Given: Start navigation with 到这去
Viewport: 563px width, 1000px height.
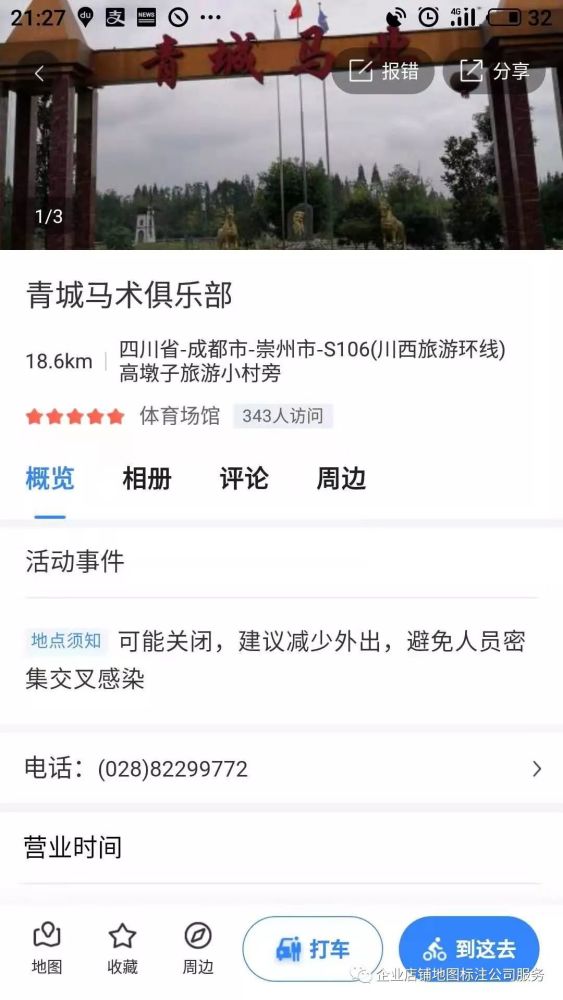Looking at the screenshot, I should [469, 949].
